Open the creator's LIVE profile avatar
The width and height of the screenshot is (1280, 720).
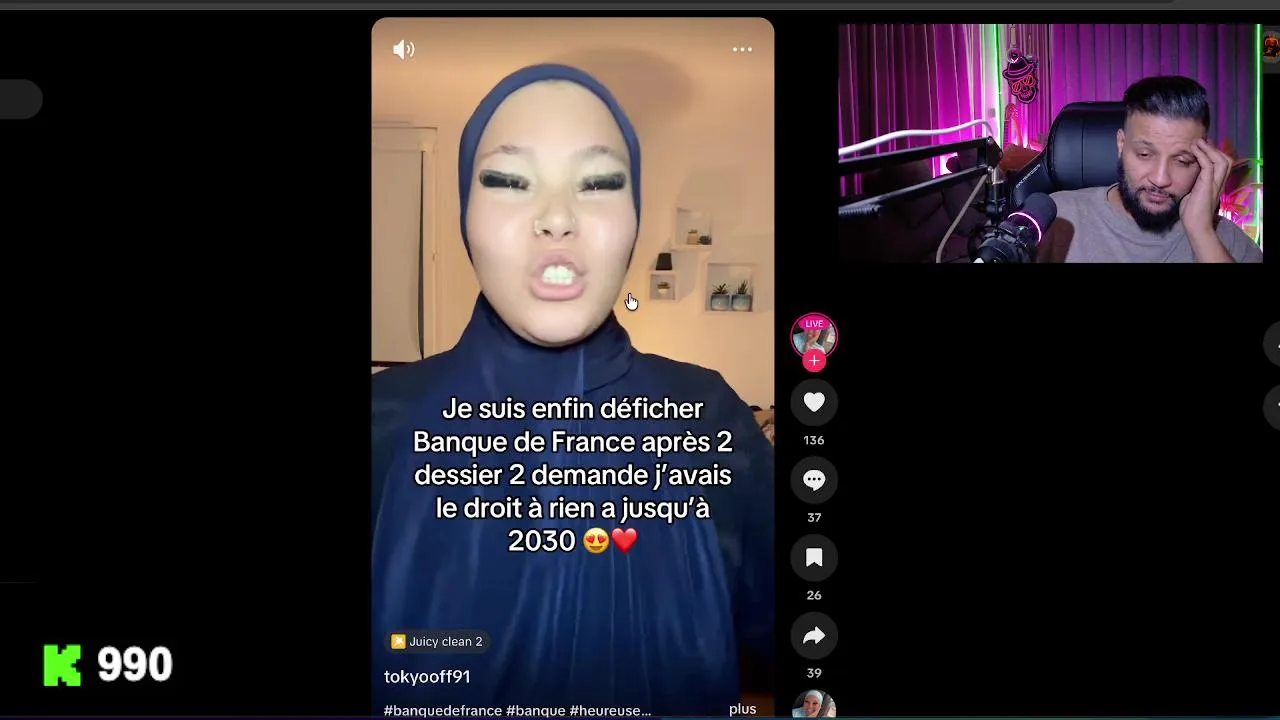click(x=814, y=336)
